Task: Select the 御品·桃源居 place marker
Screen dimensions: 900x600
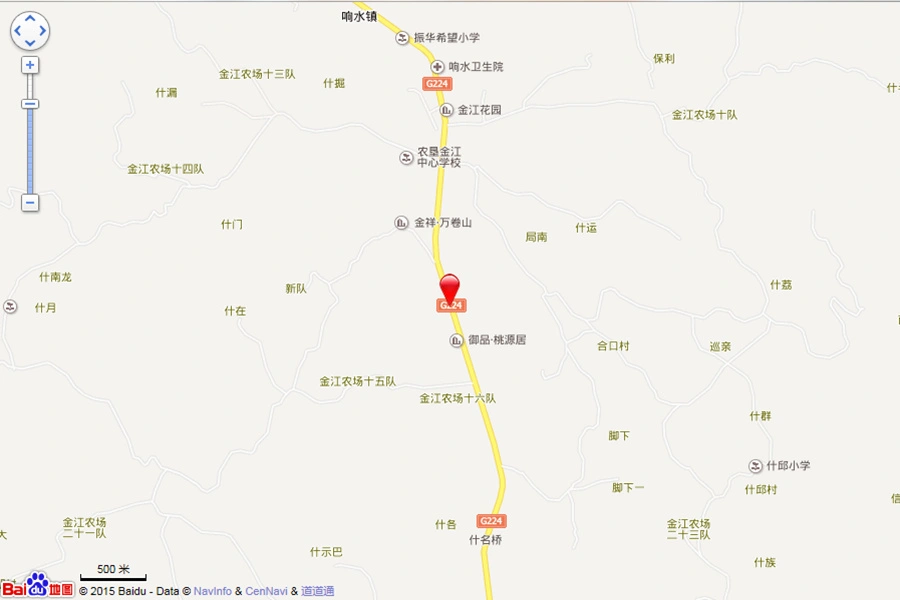Action: point(456,341)
